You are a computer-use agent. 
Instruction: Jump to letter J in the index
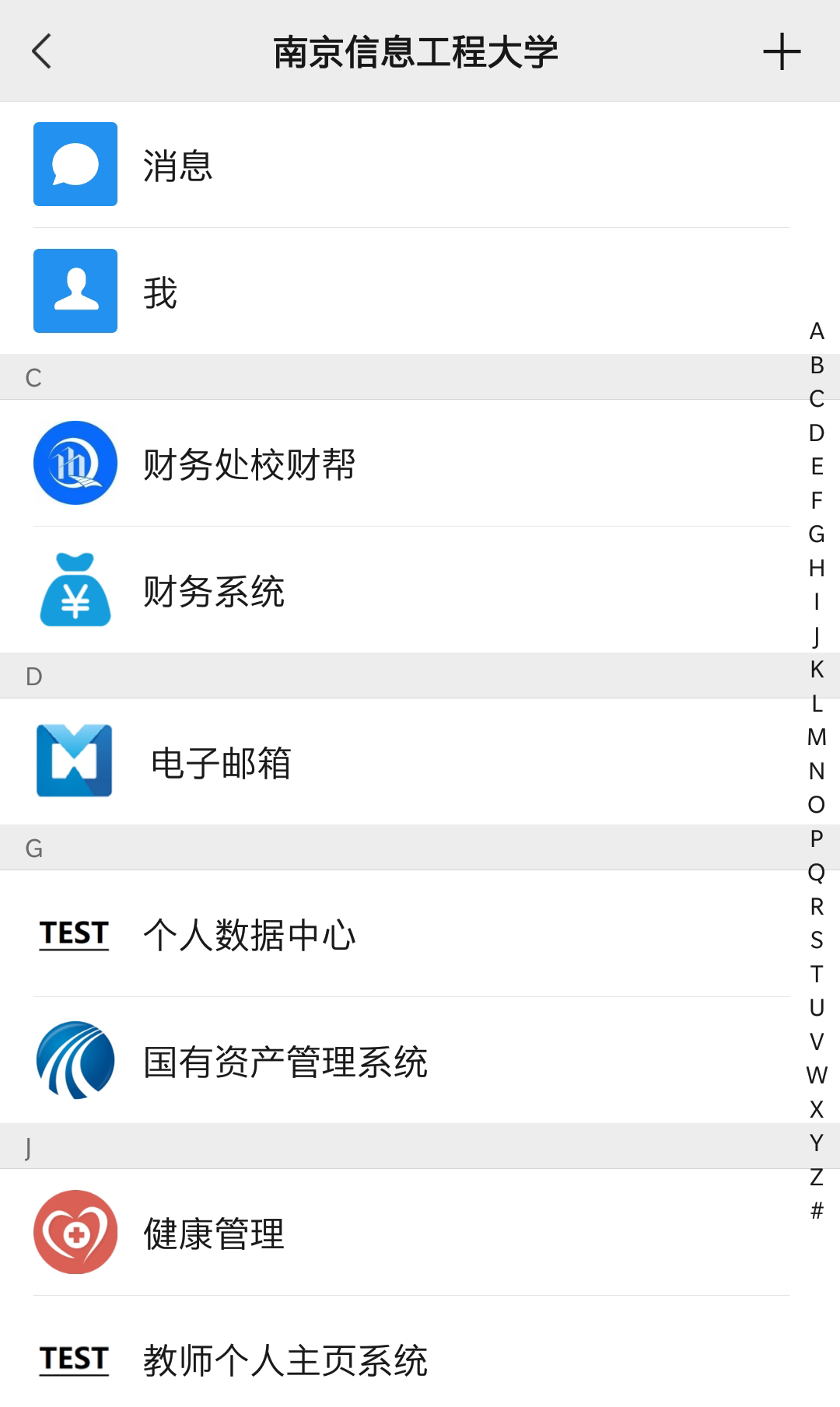(816, 635)
